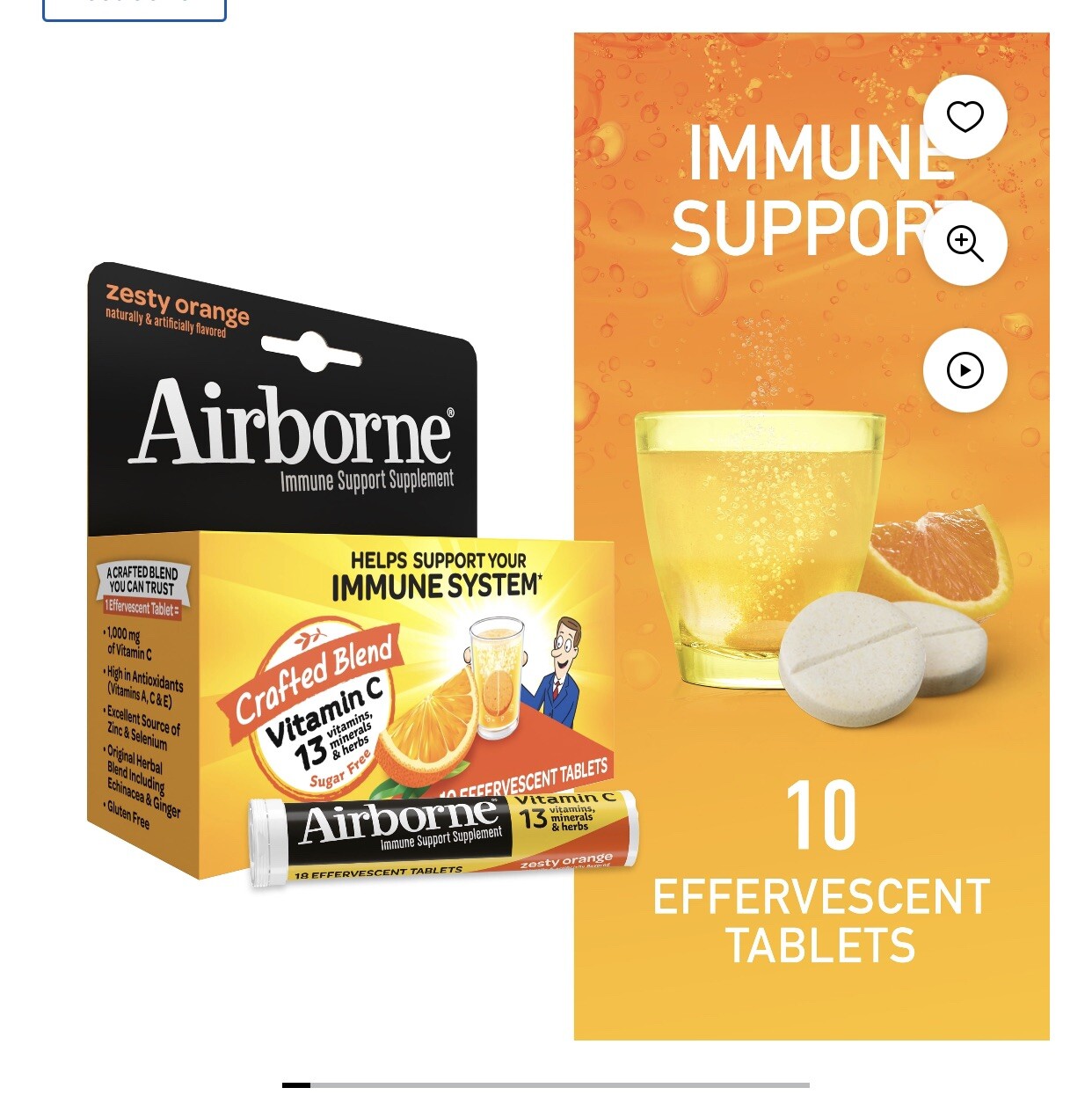Start video playback with the play circle
The height and width of the screenshot is (1117, 1092).
point(966,370)
